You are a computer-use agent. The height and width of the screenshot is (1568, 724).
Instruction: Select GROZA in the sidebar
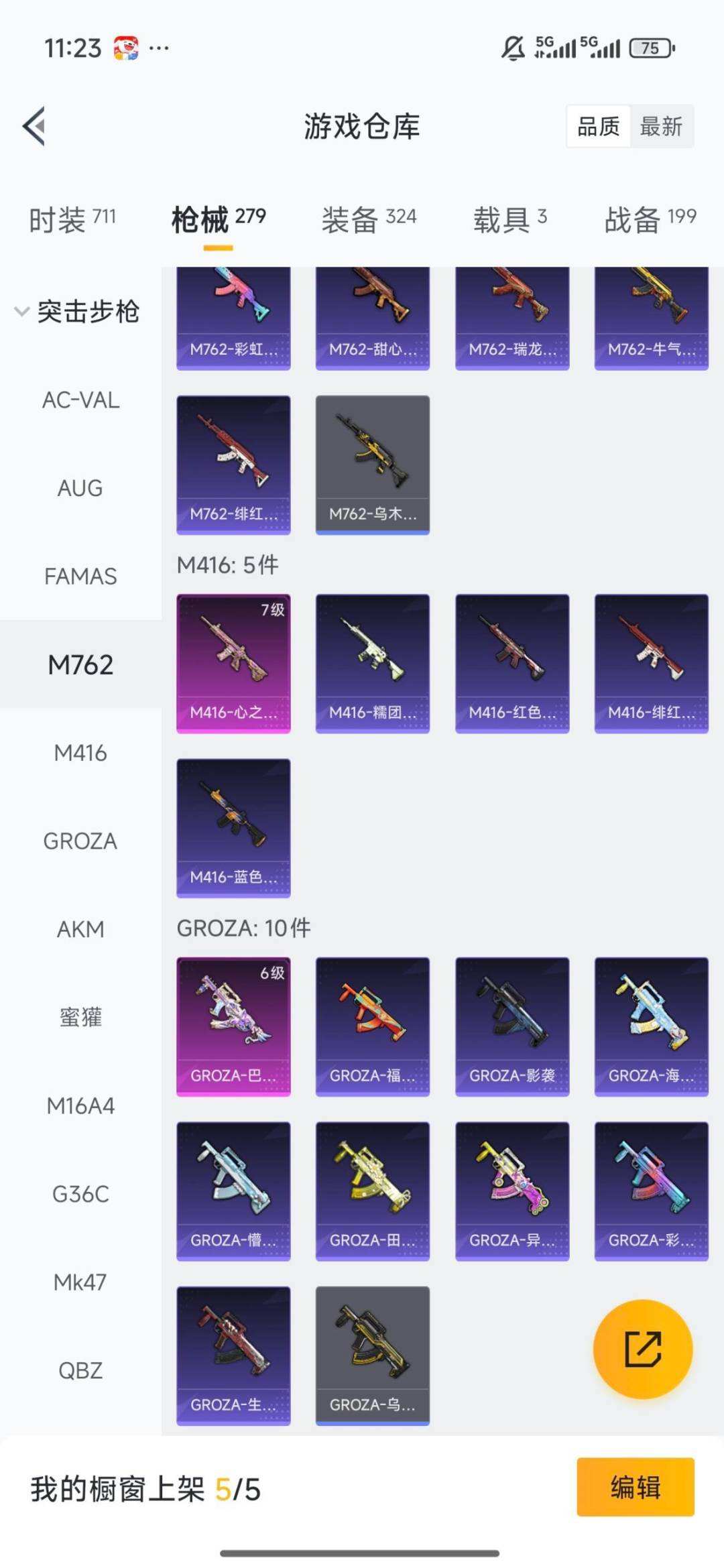[x=80, y=841]
